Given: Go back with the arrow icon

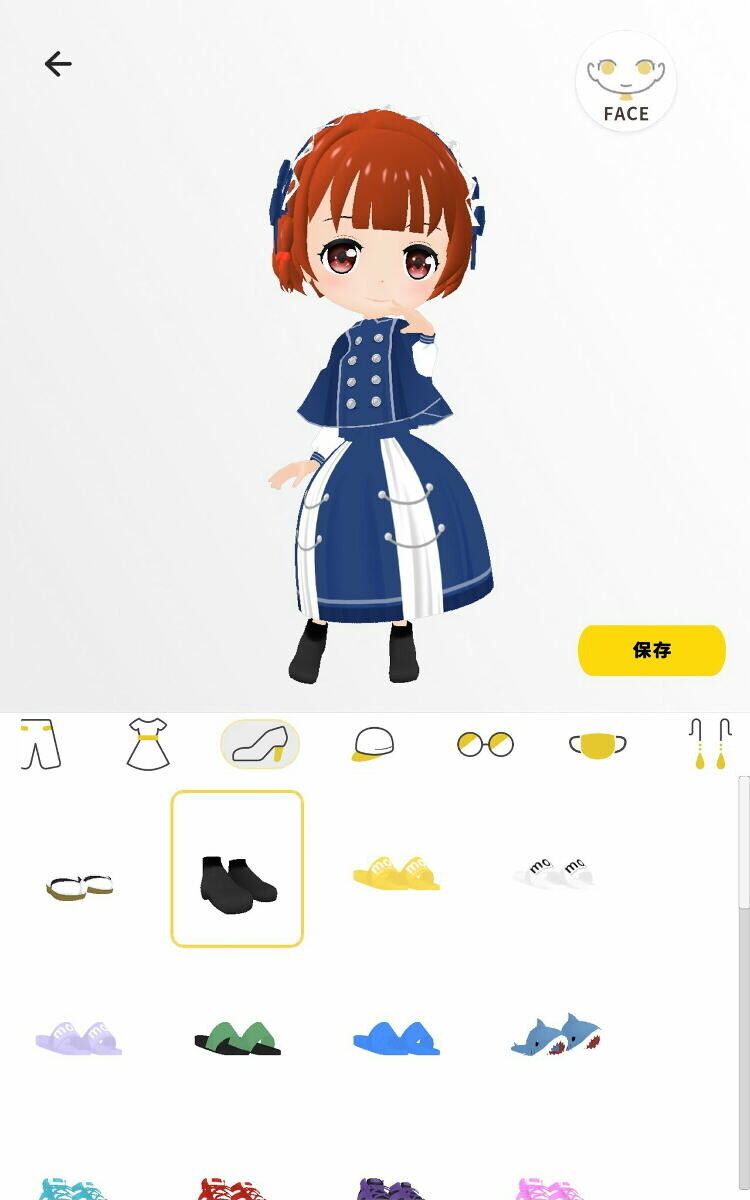Looking at the screenshot, I should (x=58, y=64).
